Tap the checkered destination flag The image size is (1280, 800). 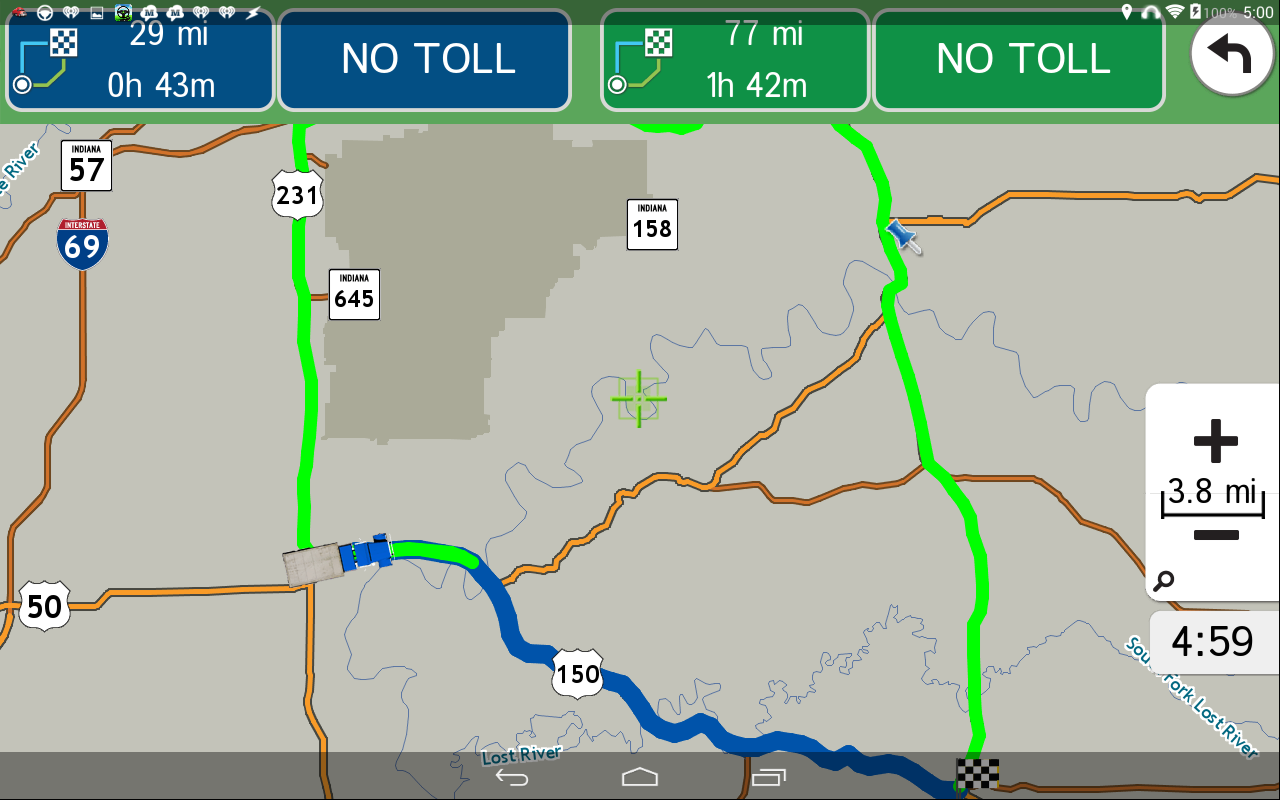977,773
